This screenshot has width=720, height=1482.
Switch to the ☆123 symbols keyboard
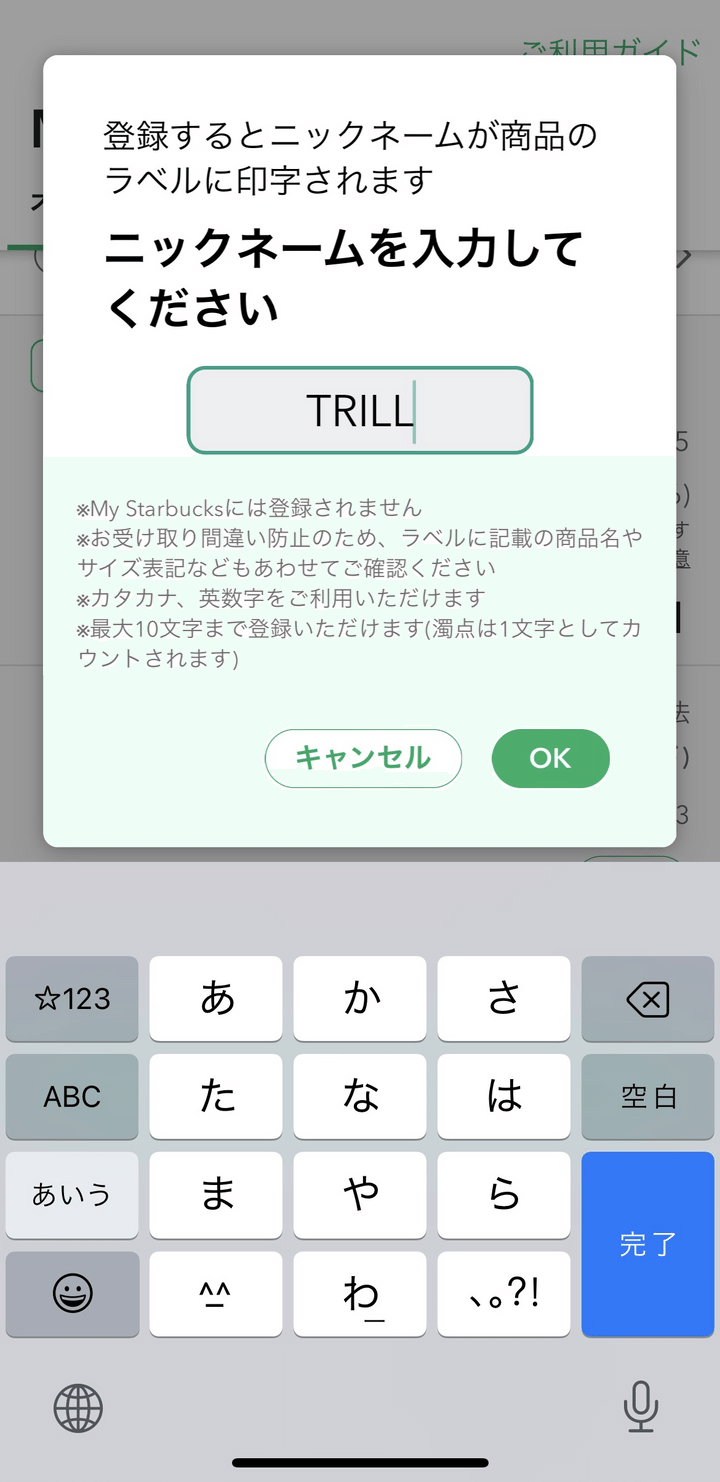71,997
